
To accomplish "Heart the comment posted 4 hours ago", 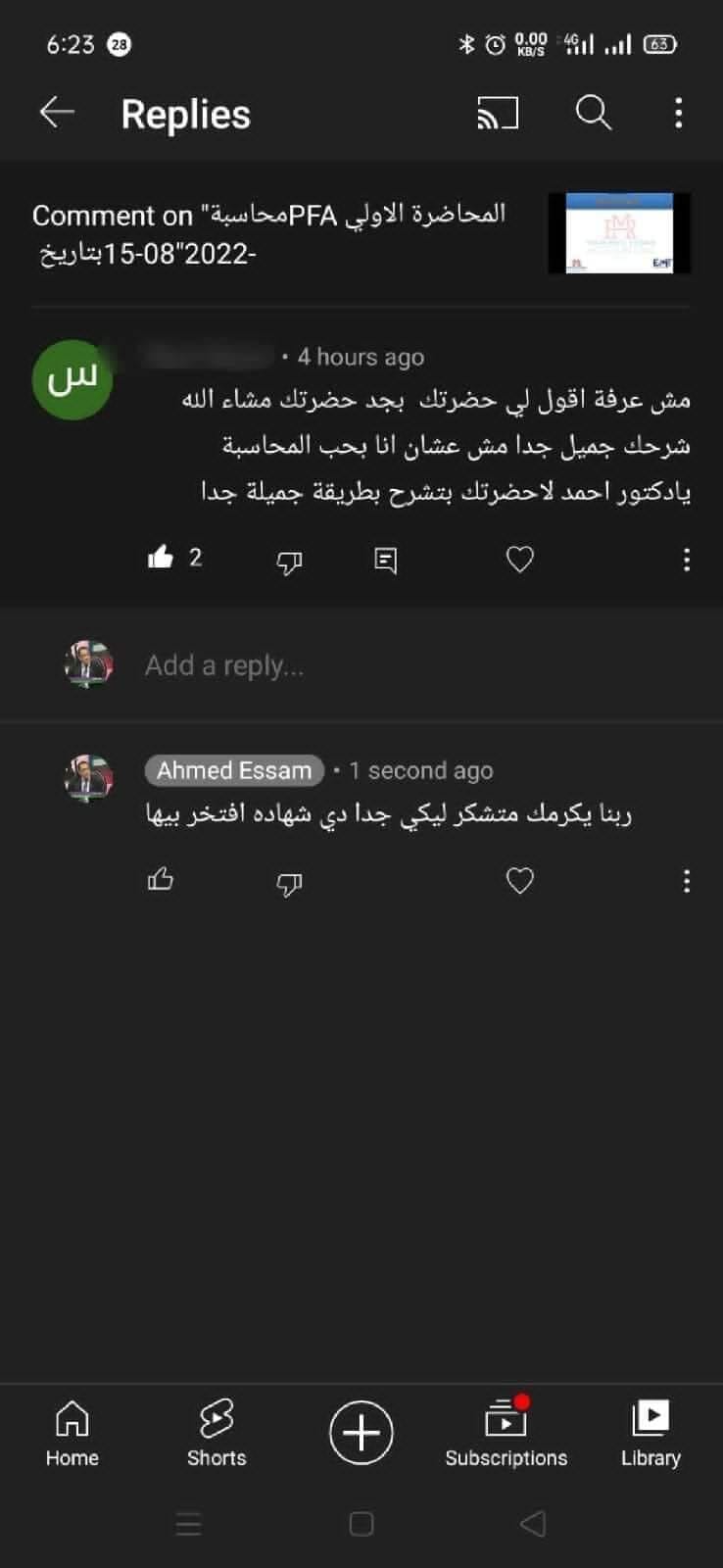I will tap(519, 560).
